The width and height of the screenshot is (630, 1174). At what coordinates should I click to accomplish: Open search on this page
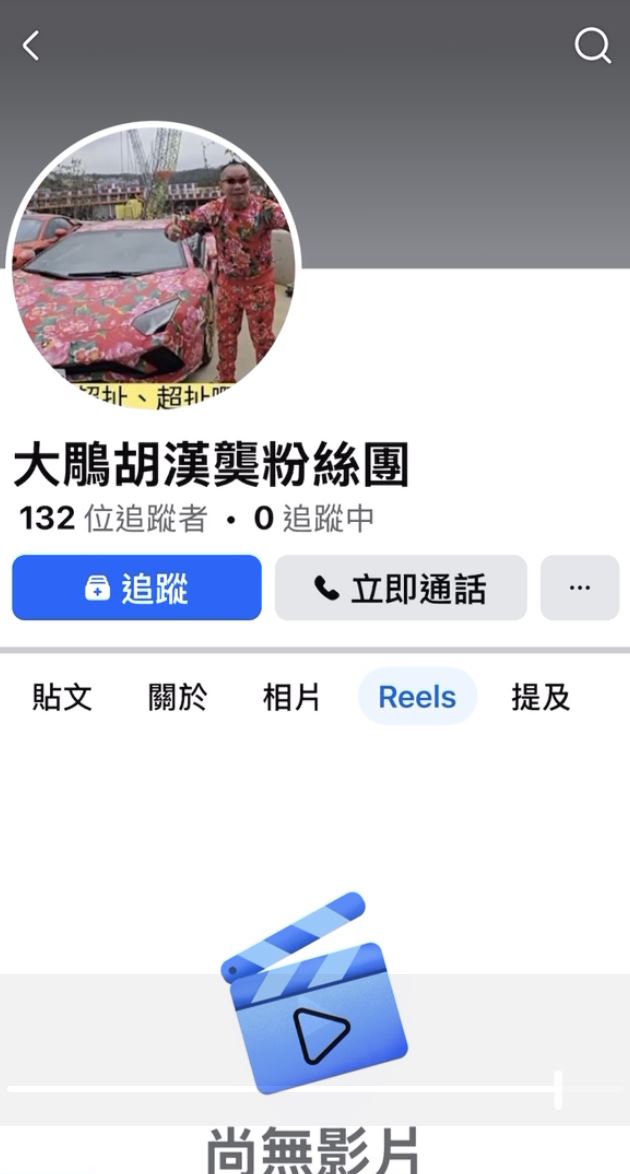click(x=592, y=45)
